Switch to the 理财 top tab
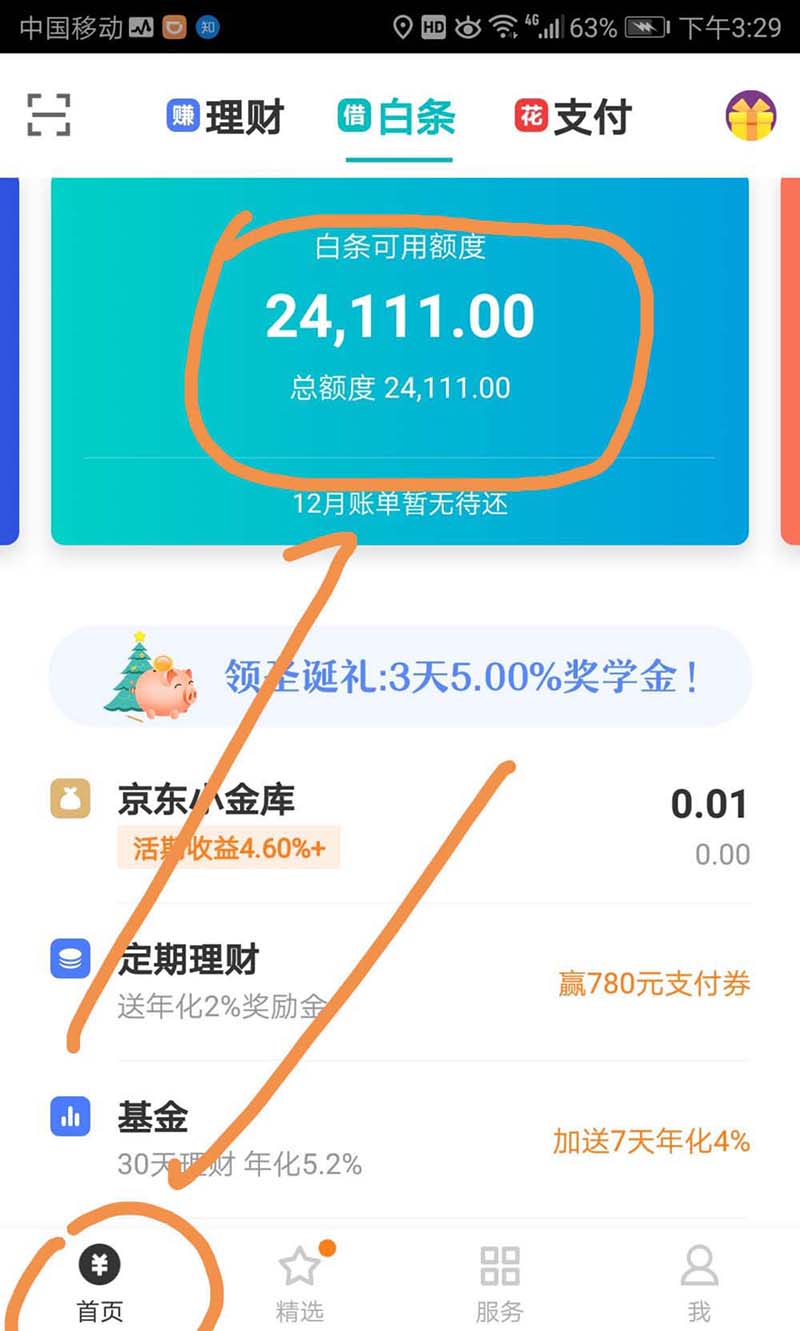 tap(226, 117)
